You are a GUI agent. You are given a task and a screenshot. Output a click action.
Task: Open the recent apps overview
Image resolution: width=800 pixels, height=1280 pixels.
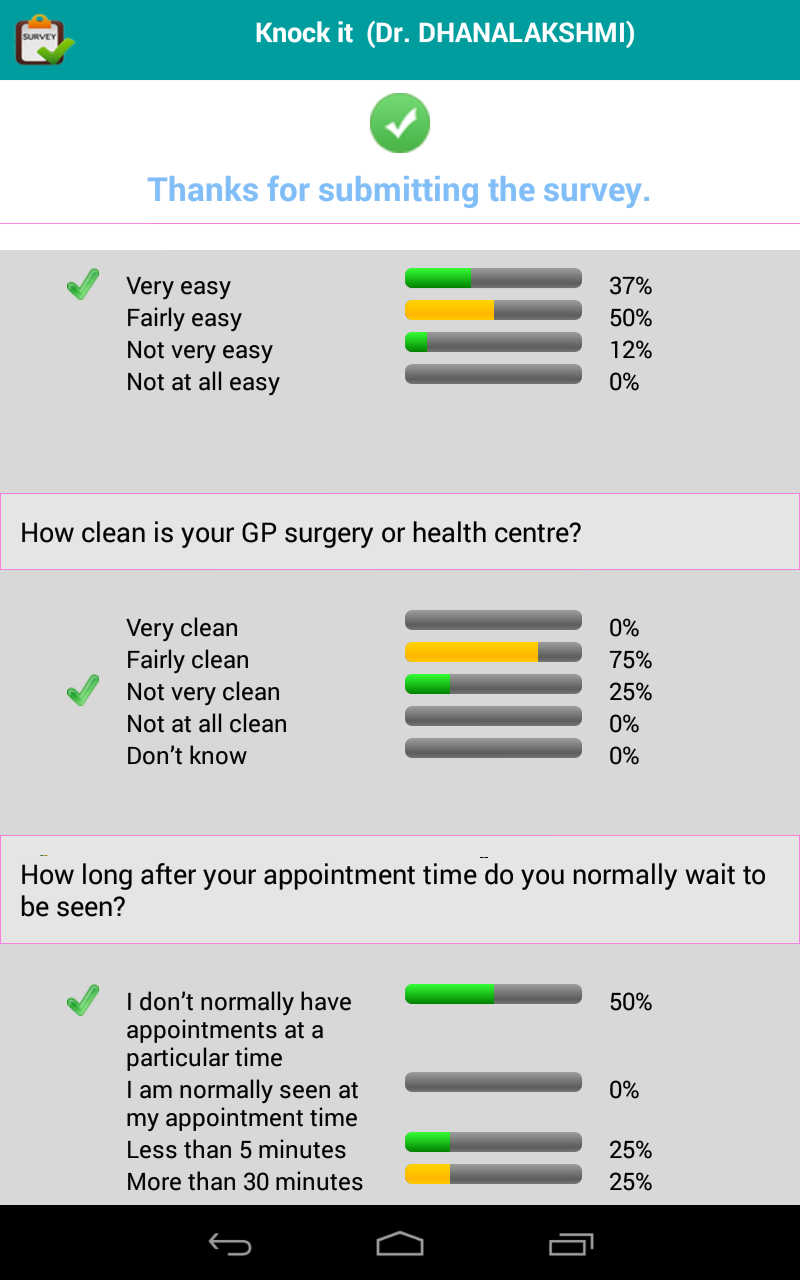(571, 1243)
